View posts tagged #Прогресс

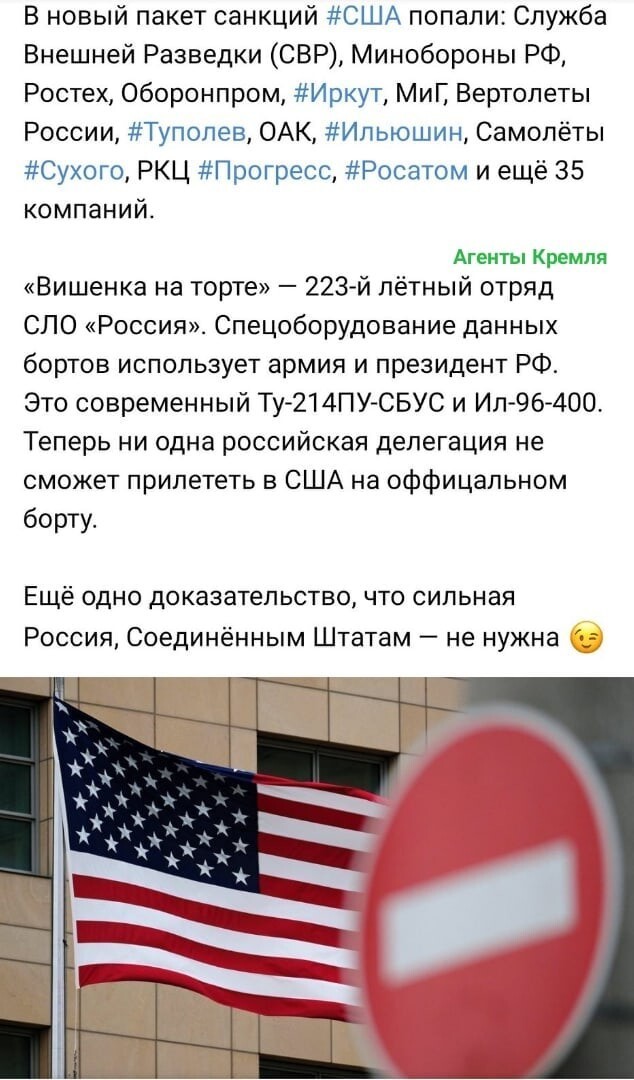[x=265, y=170]
